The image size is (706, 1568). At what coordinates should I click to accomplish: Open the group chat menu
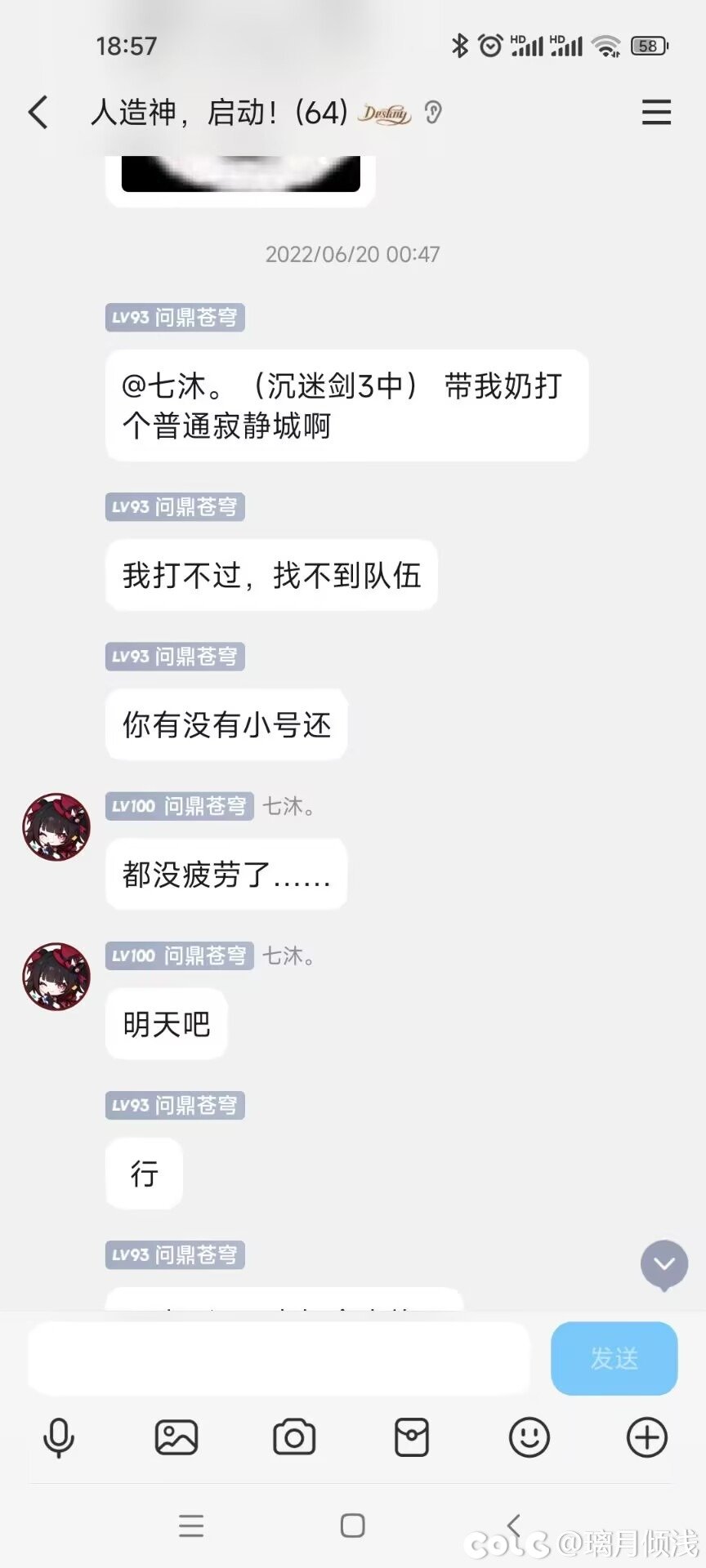[x=656, y=112]
